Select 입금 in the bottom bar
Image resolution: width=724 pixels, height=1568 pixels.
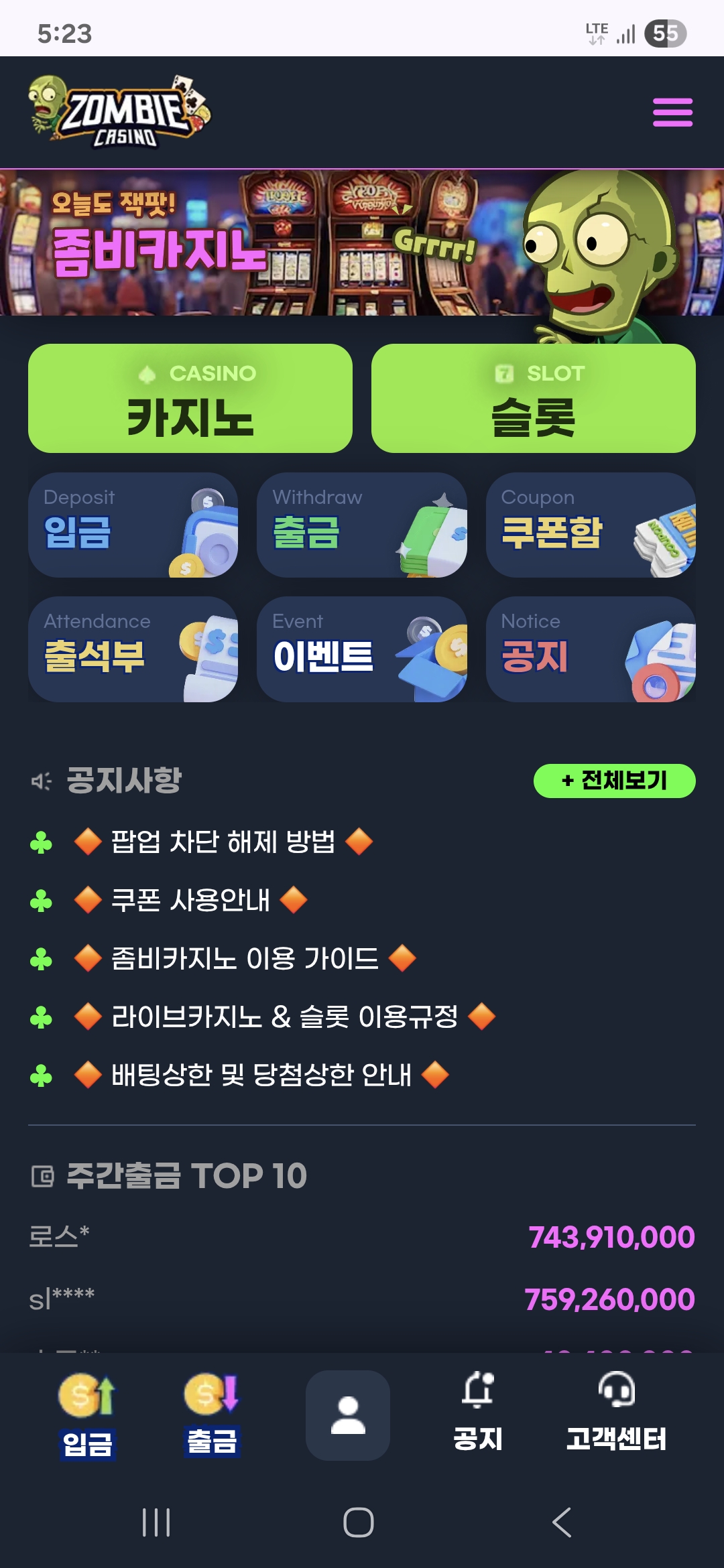87,1415
